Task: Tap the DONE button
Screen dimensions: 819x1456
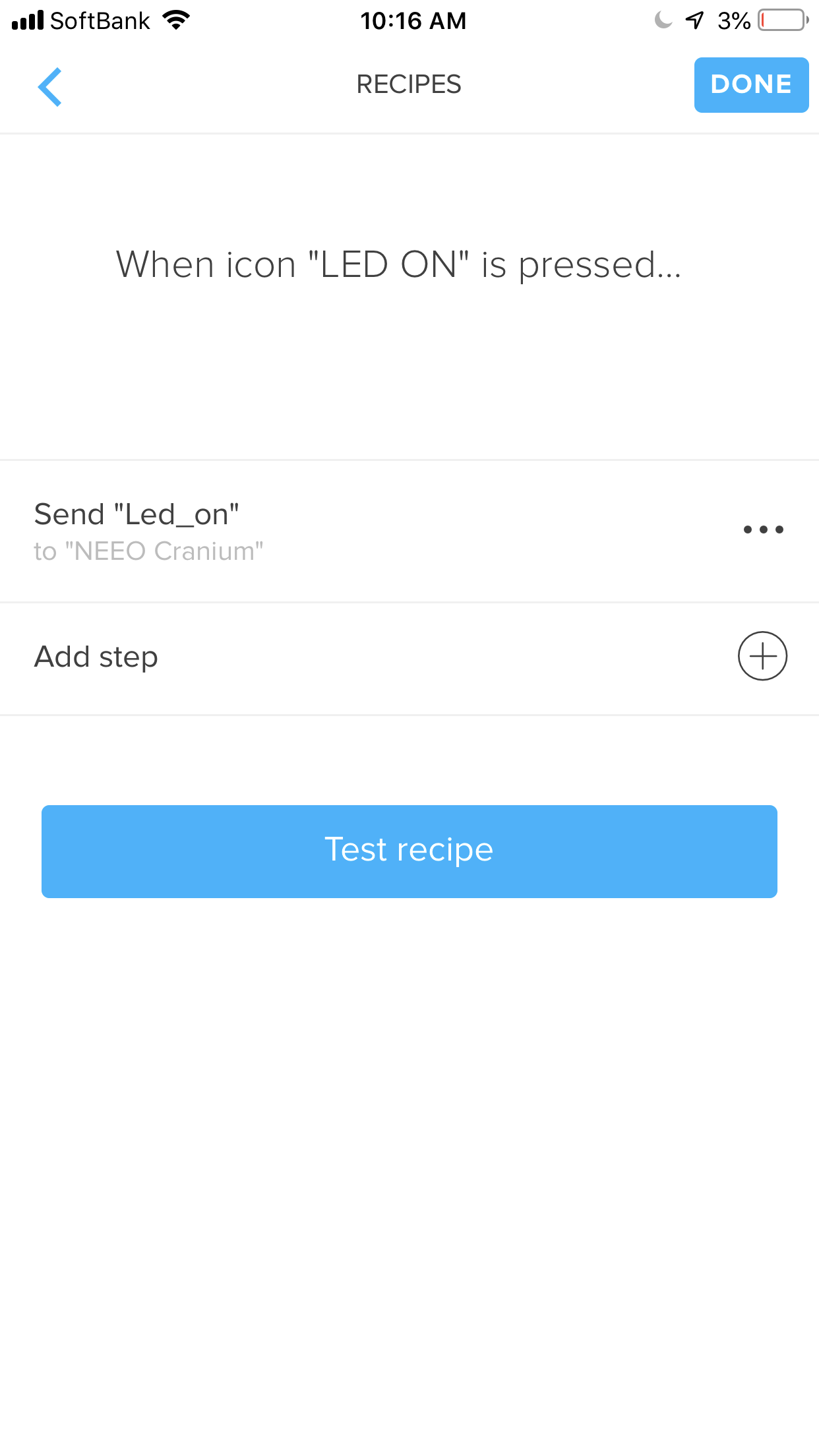Action: click(751, 85)
